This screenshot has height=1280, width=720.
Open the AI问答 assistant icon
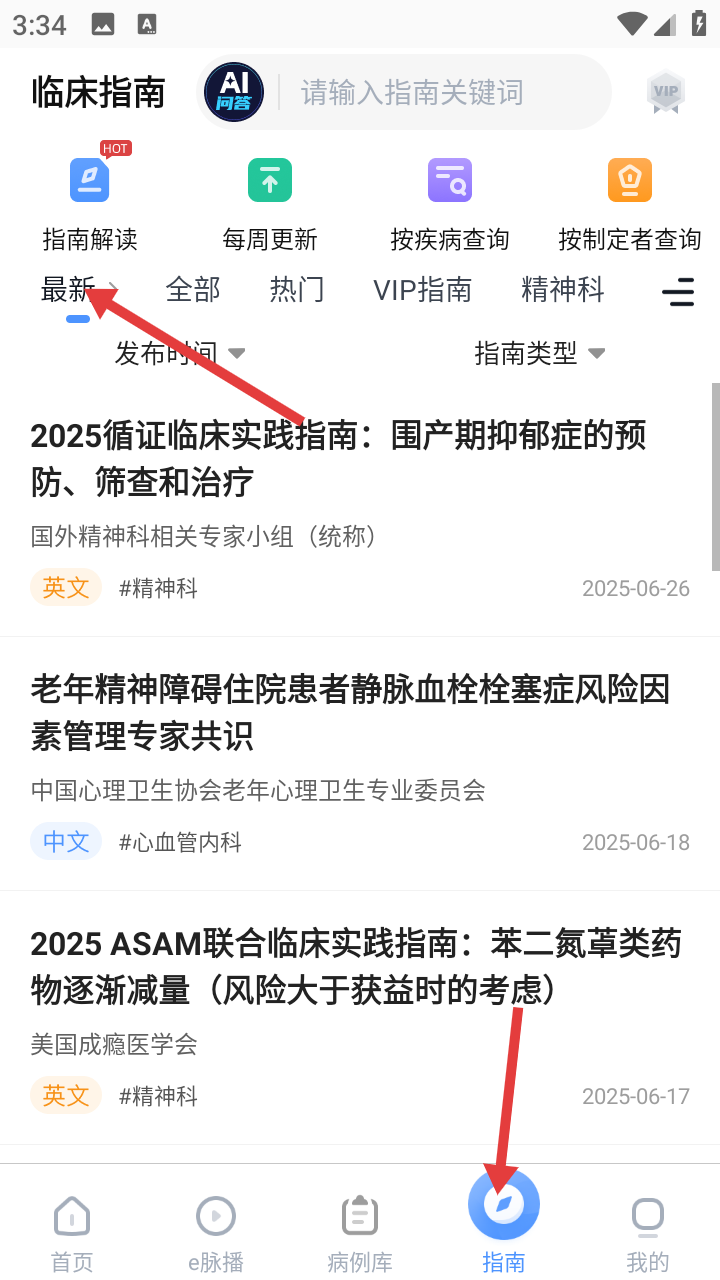pyautogui.click(x=234, y=92)
